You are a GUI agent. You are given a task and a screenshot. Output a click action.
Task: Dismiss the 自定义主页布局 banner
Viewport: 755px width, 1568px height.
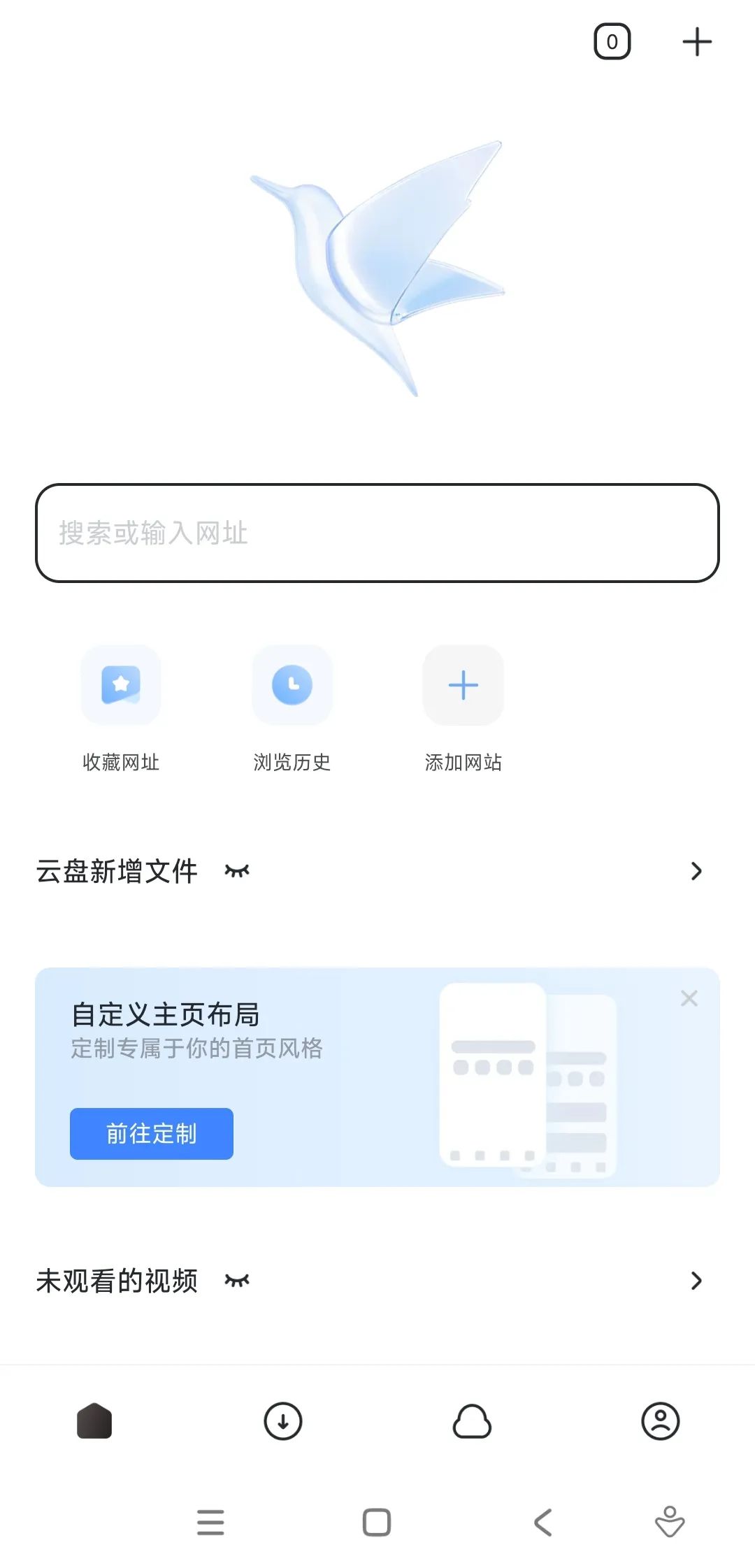(689, 998)
